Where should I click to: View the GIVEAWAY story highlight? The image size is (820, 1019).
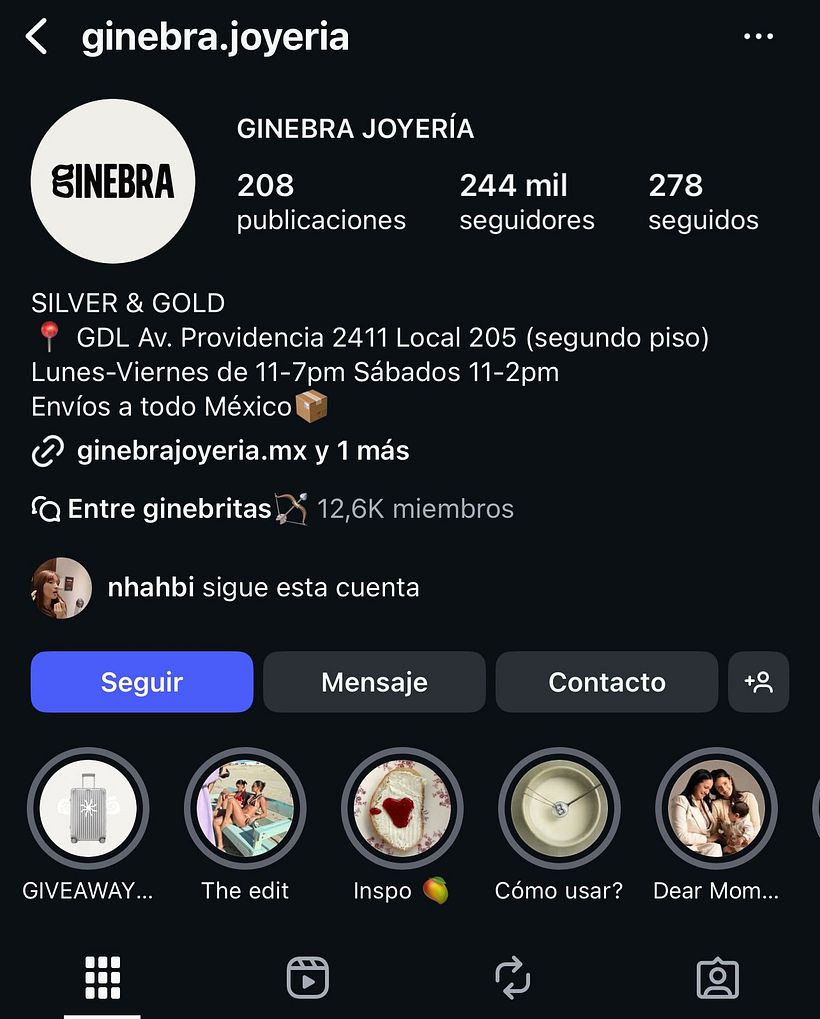pyautogui.click(x=88, y=808)
